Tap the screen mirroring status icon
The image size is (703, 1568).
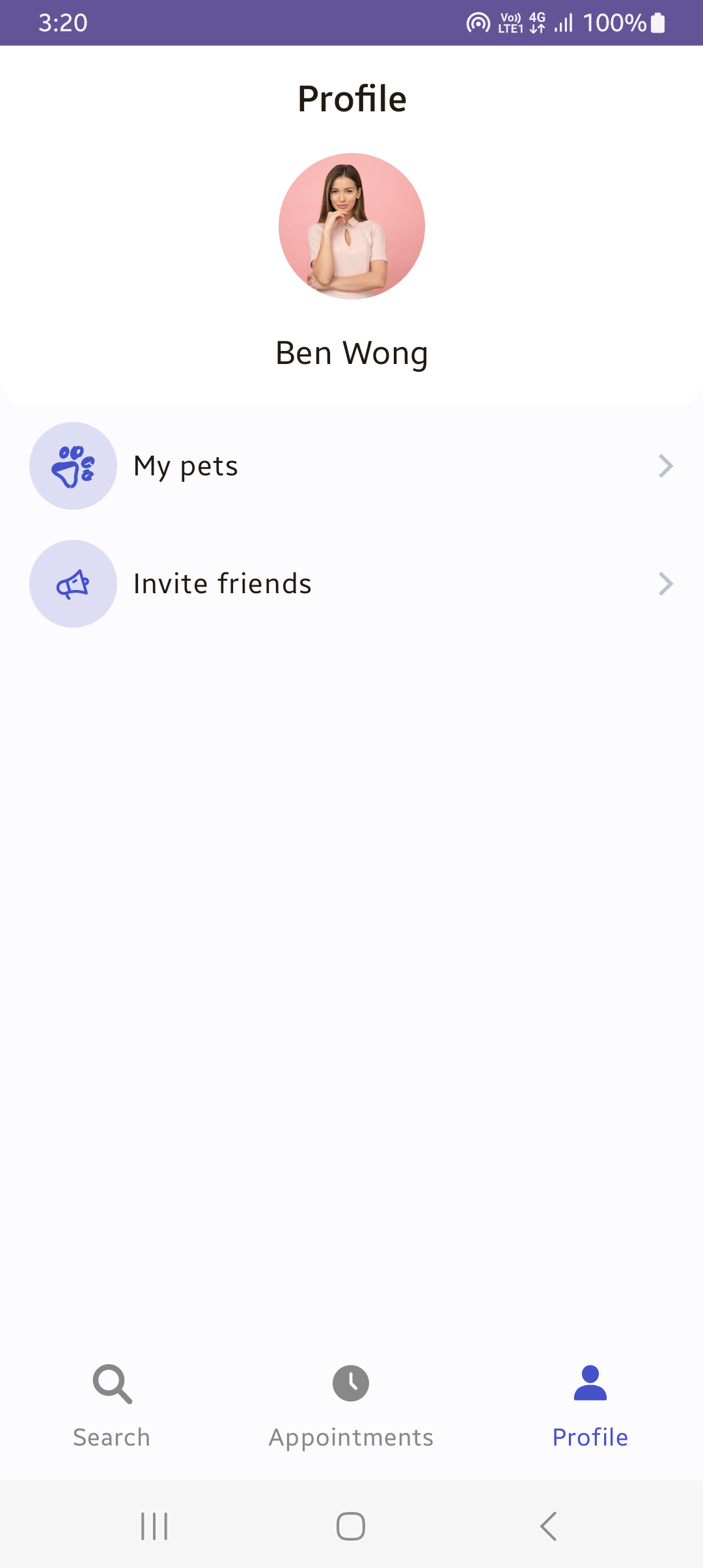[477, 23]
